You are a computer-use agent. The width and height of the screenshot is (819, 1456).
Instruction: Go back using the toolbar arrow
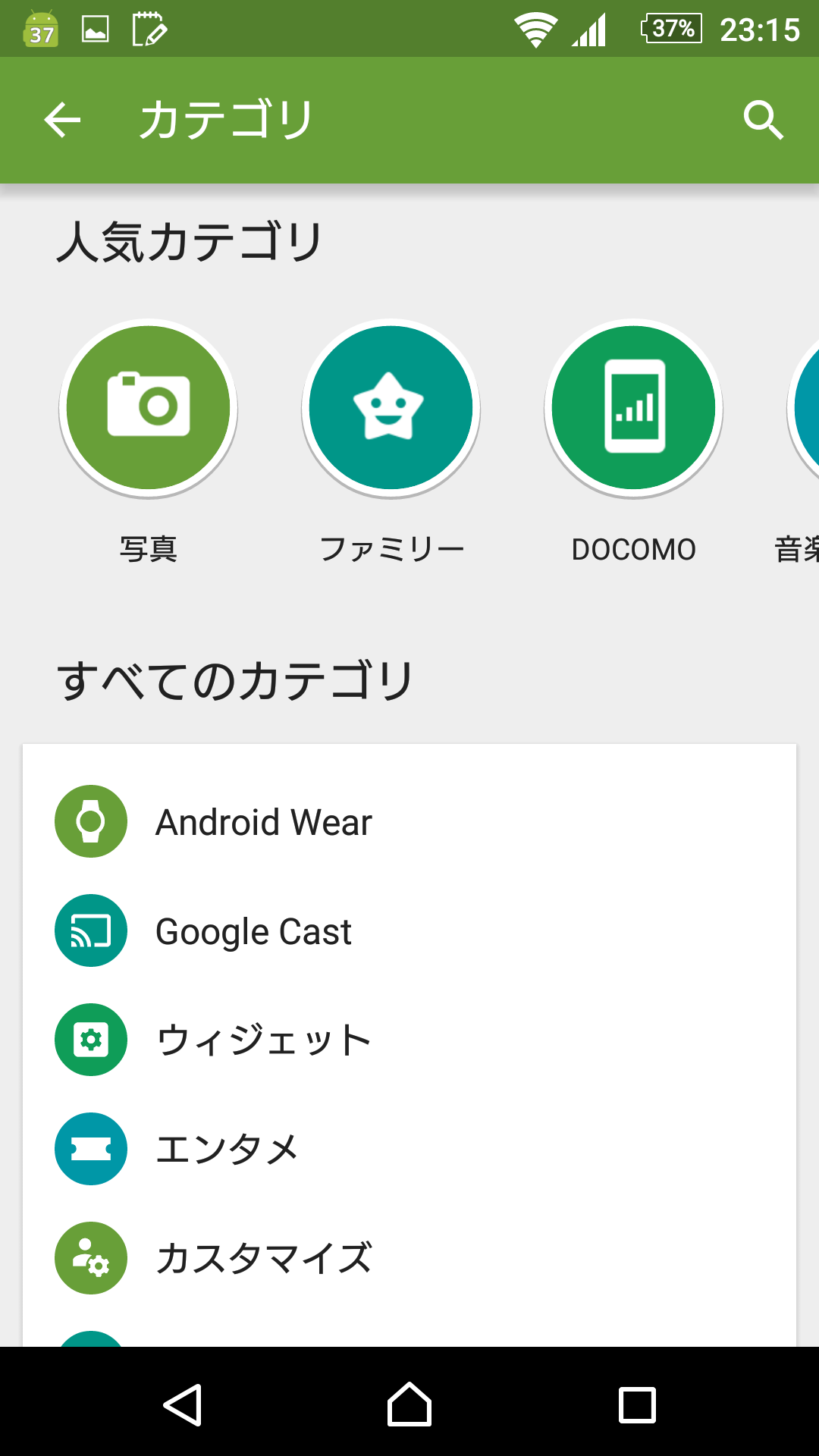pos(62,120)
